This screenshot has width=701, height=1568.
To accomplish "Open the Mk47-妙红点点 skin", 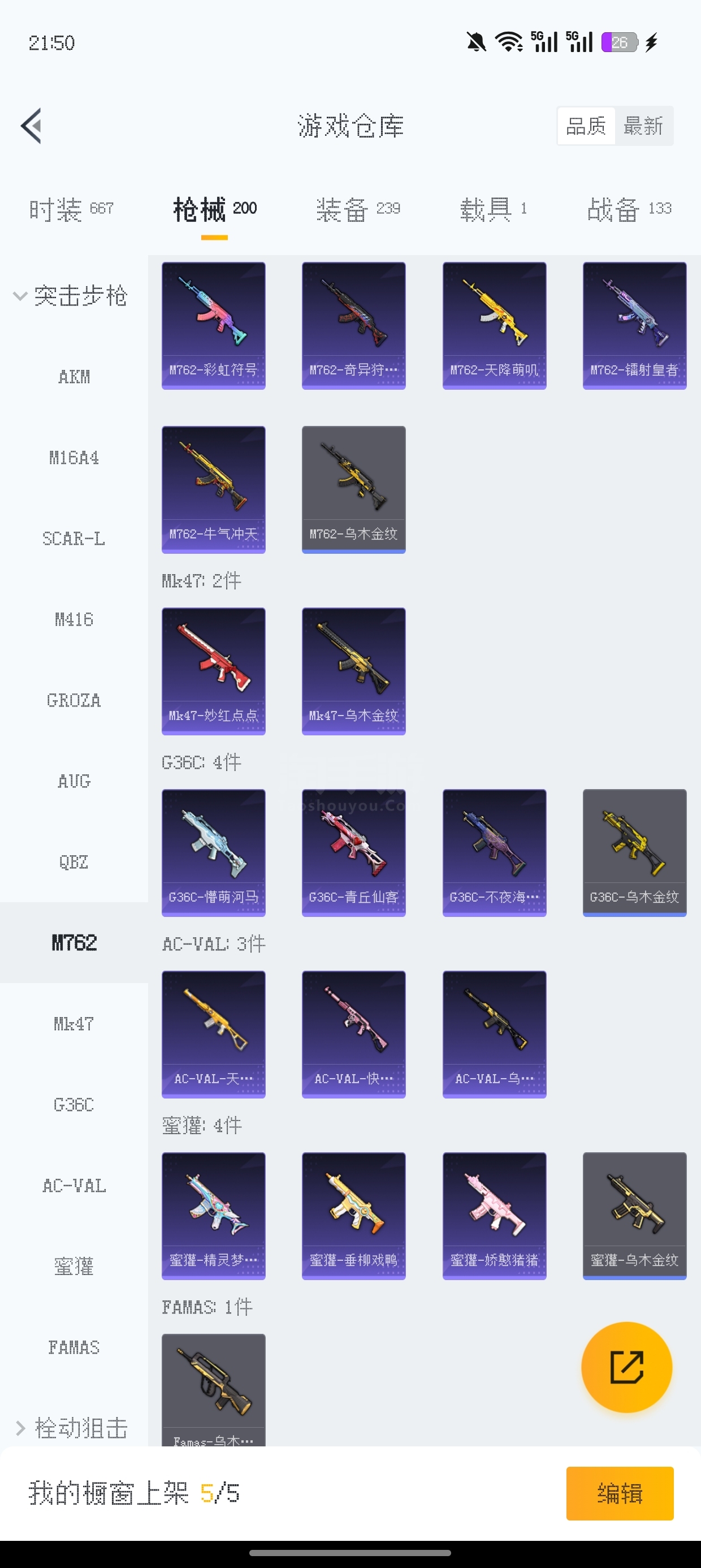I will coord(214,671).
